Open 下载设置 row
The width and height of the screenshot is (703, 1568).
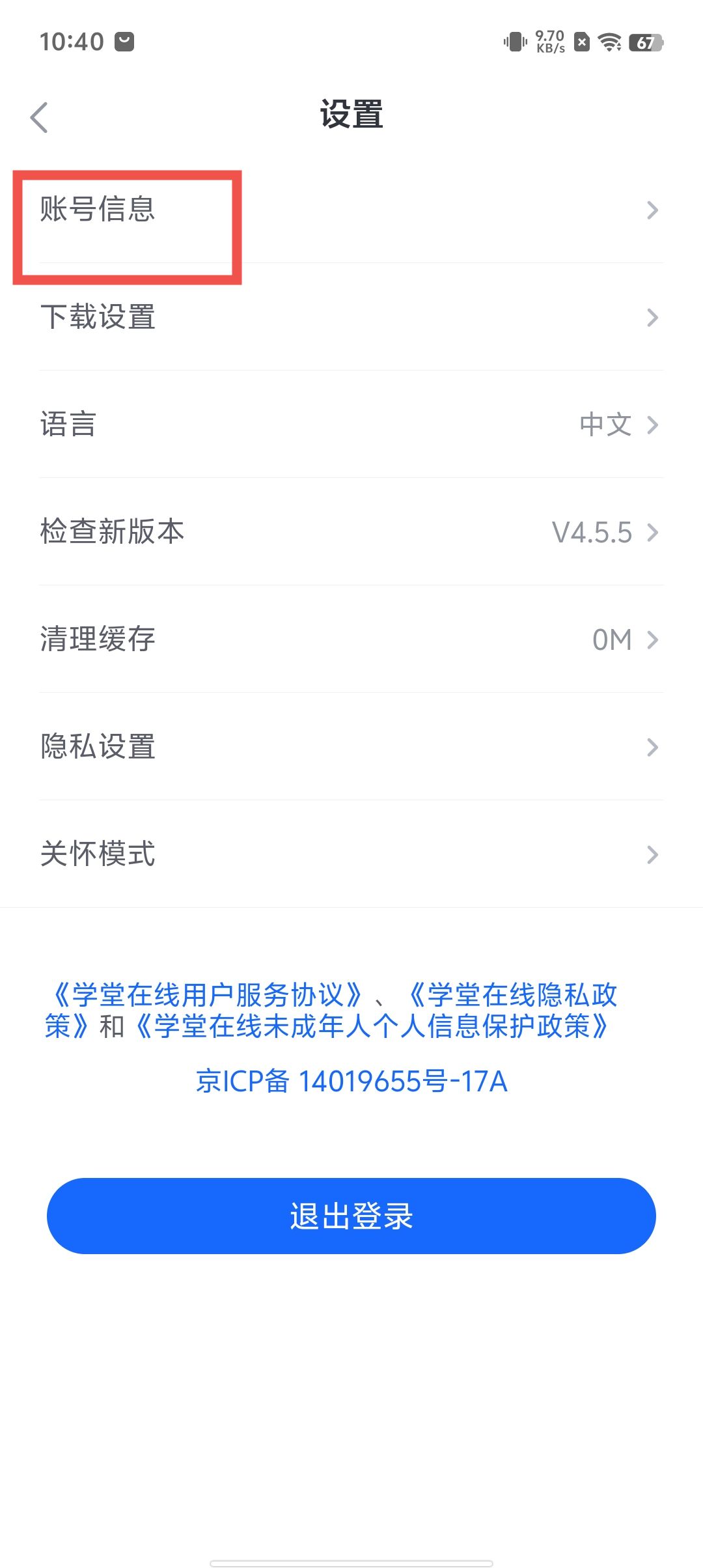[x=351, y=317]
